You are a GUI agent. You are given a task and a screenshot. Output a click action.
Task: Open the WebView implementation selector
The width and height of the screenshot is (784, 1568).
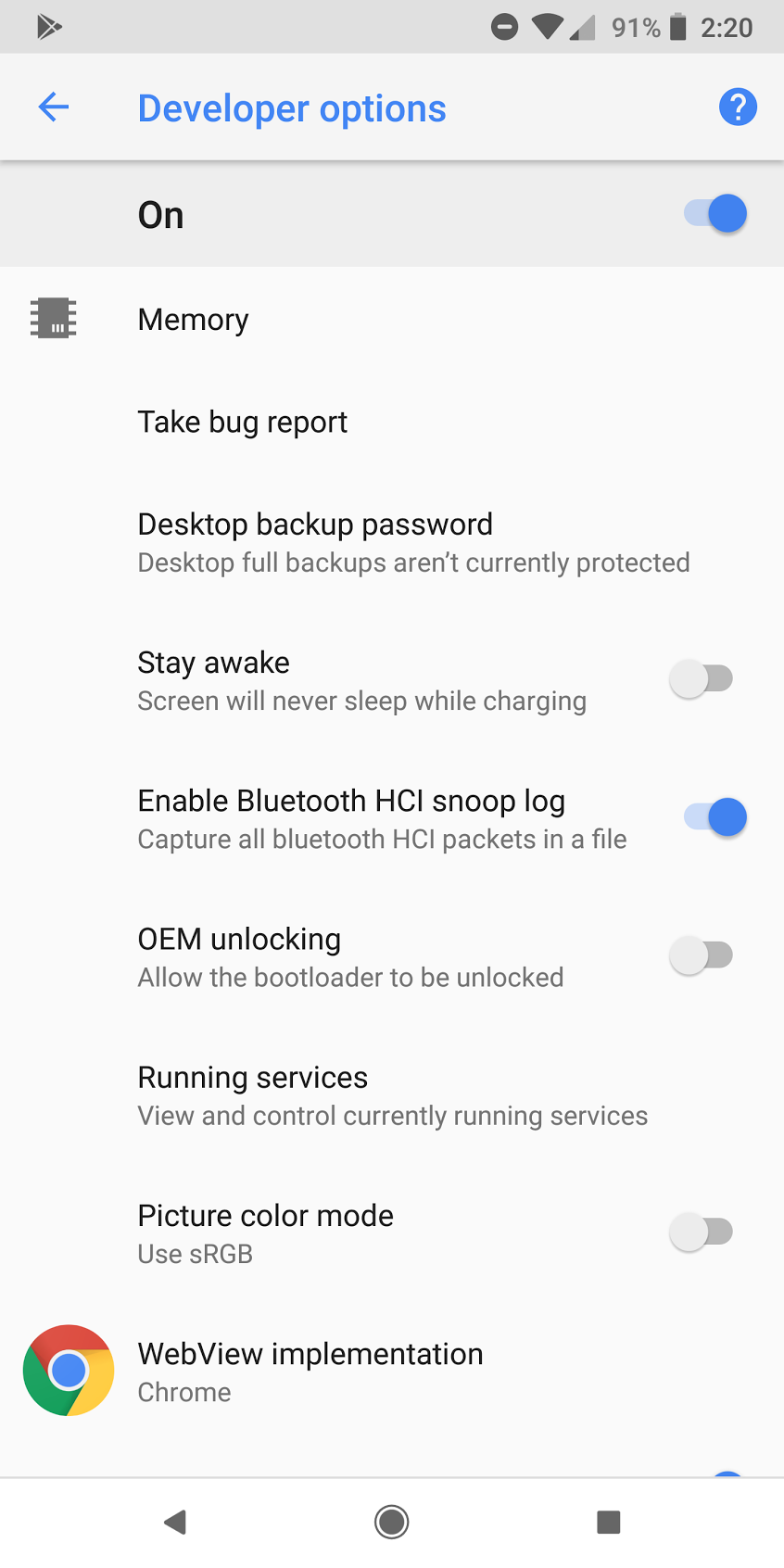310,1370
